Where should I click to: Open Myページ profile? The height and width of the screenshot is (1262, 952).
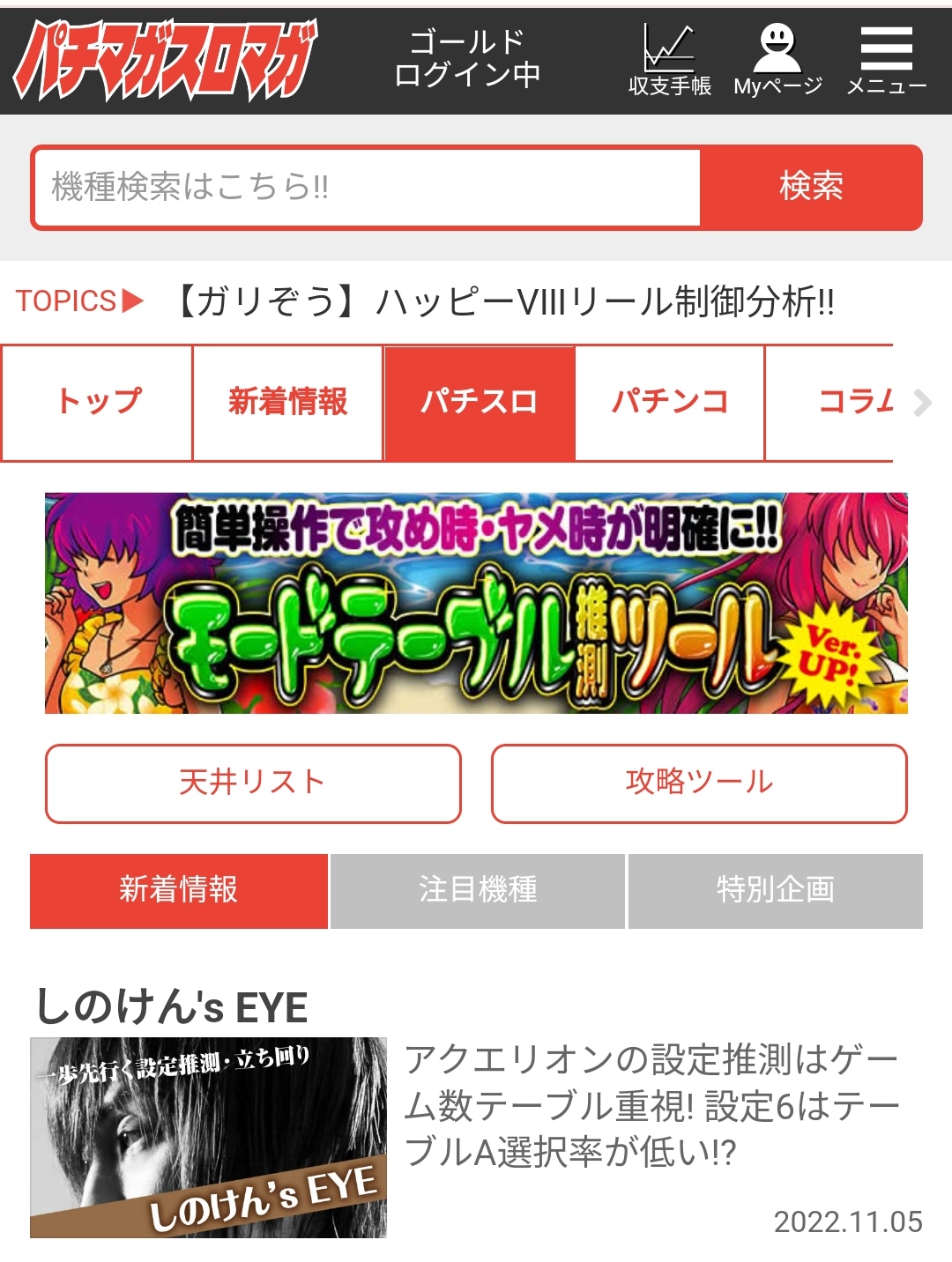click(x=777, y=60)
